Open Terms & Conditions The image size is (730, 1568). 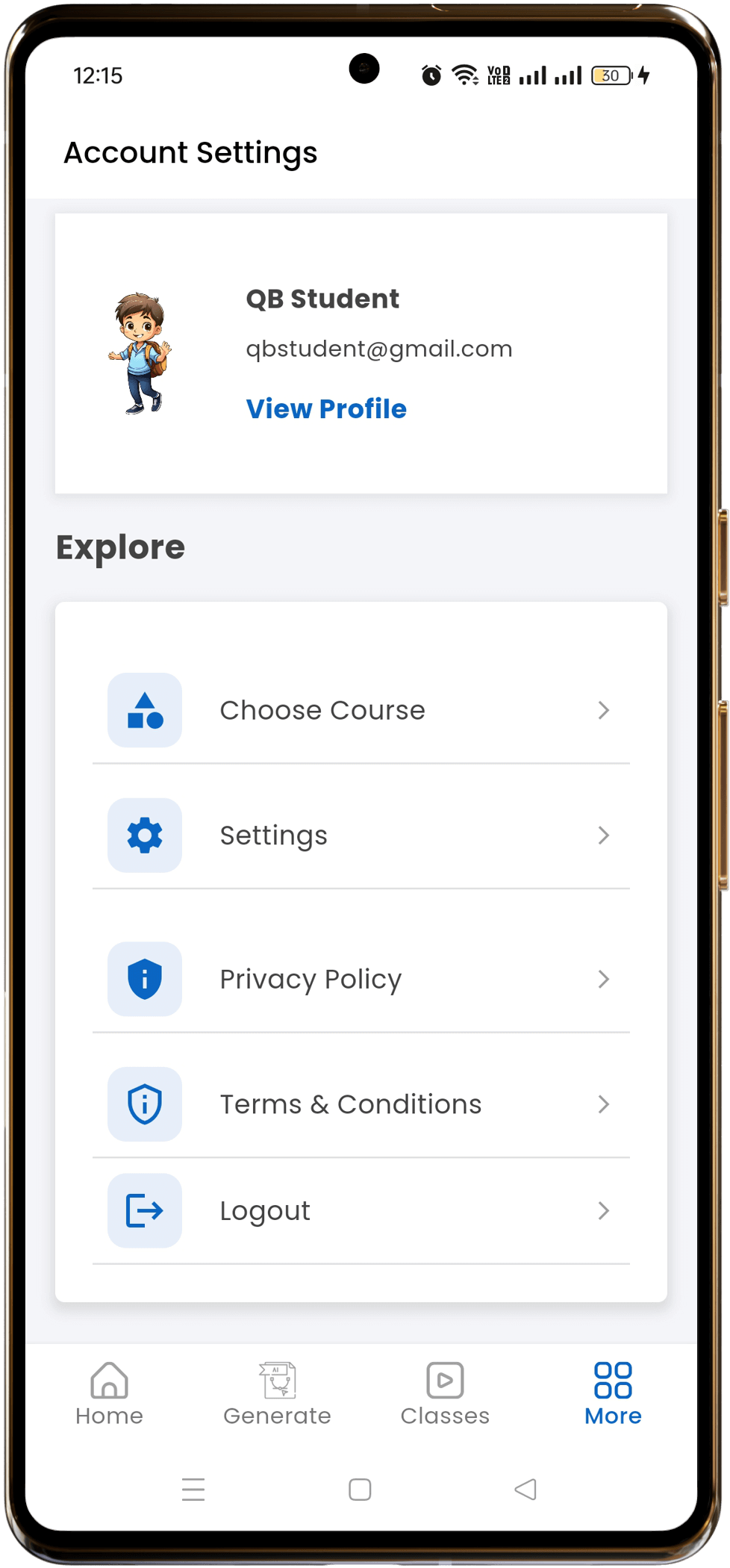361,1104
